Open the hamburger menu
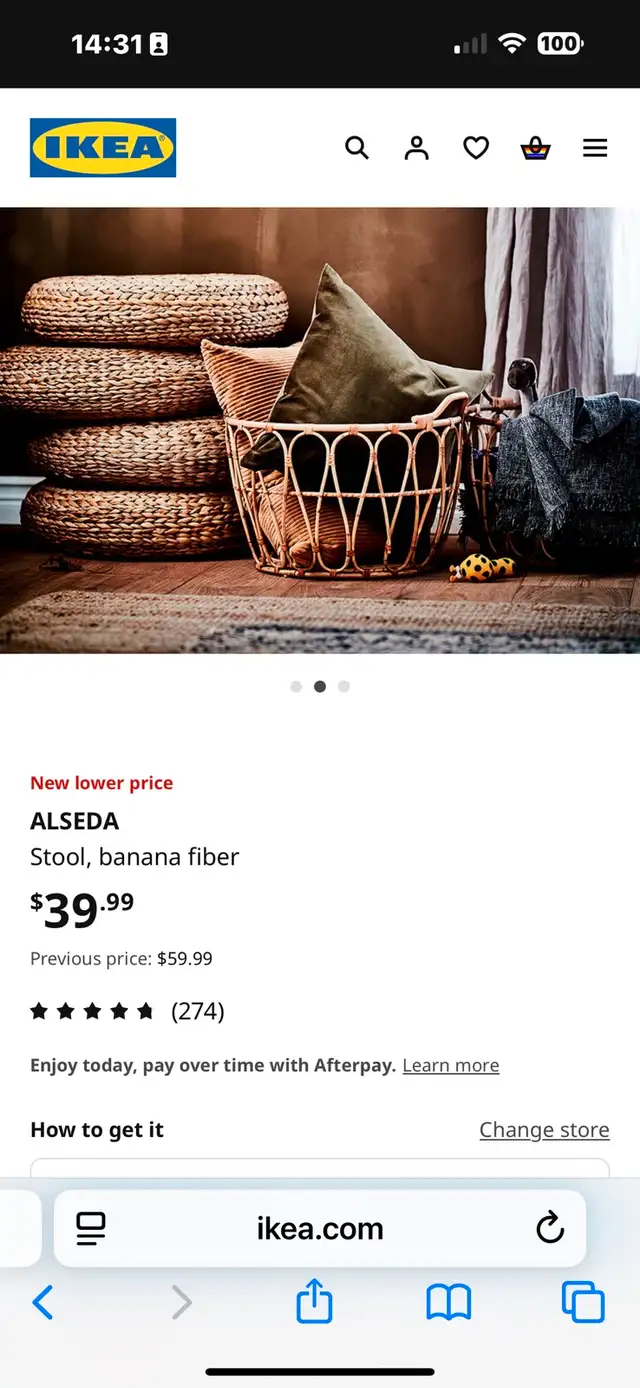Viewport: 640px width, 1388px height. tap(595, 148)
